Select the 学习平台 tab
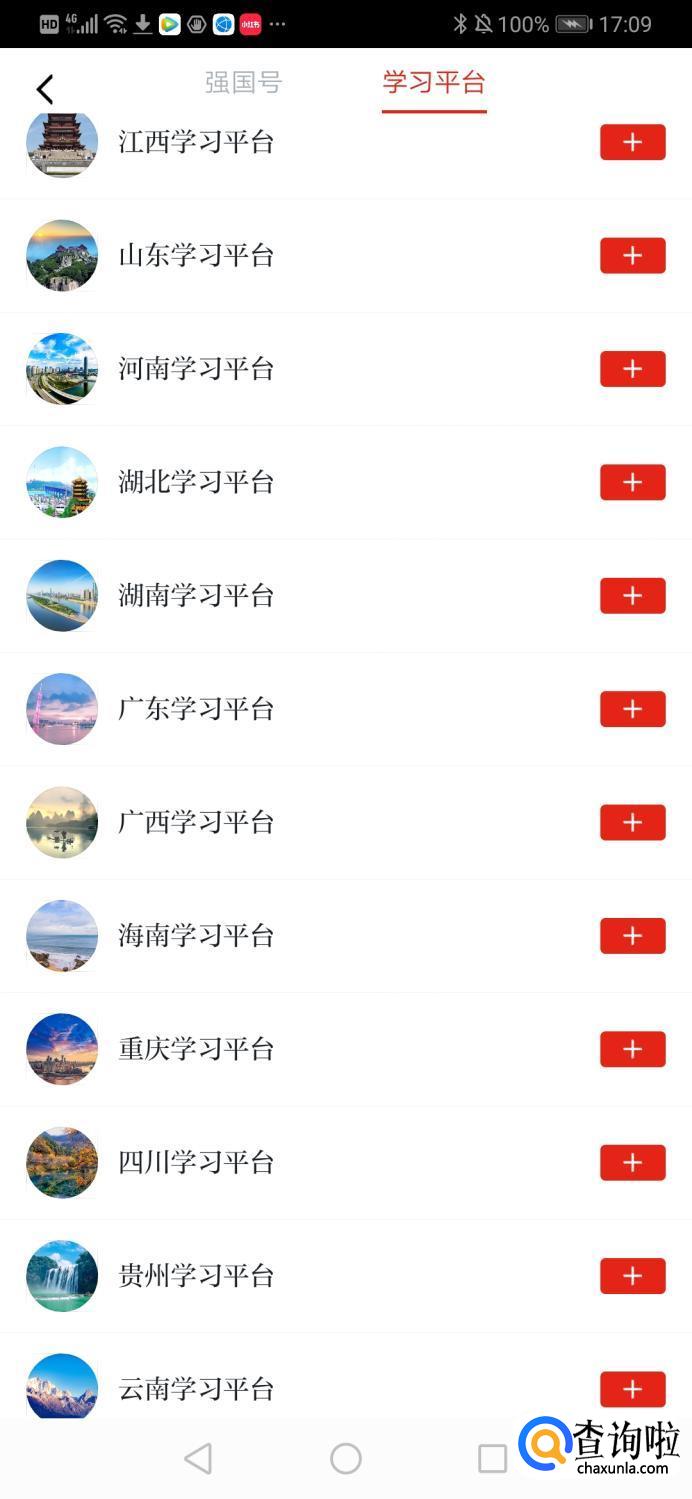This screenshot has width=692, height=1499. coord(434,82)
